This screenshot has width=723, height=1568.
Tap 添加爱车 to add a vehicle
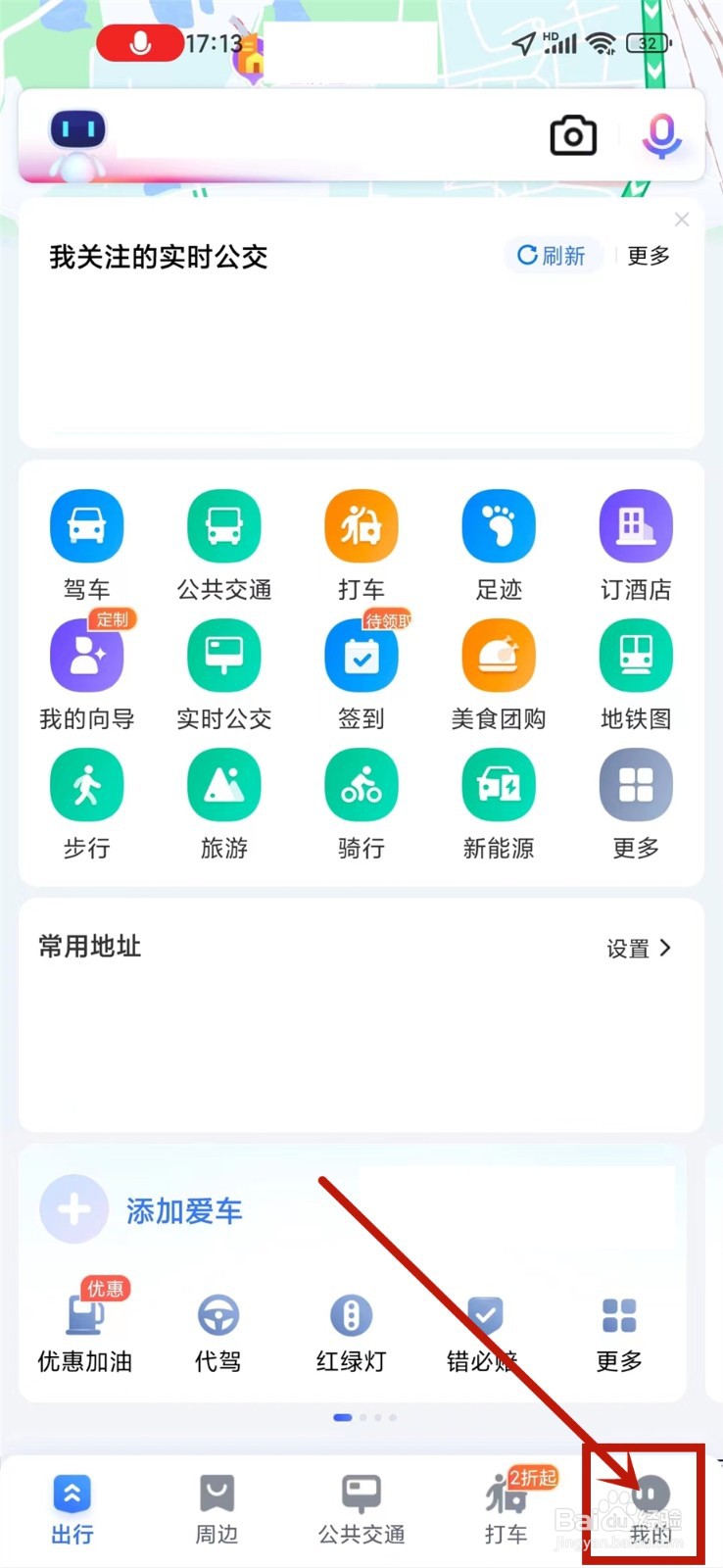pos(183,1210)
